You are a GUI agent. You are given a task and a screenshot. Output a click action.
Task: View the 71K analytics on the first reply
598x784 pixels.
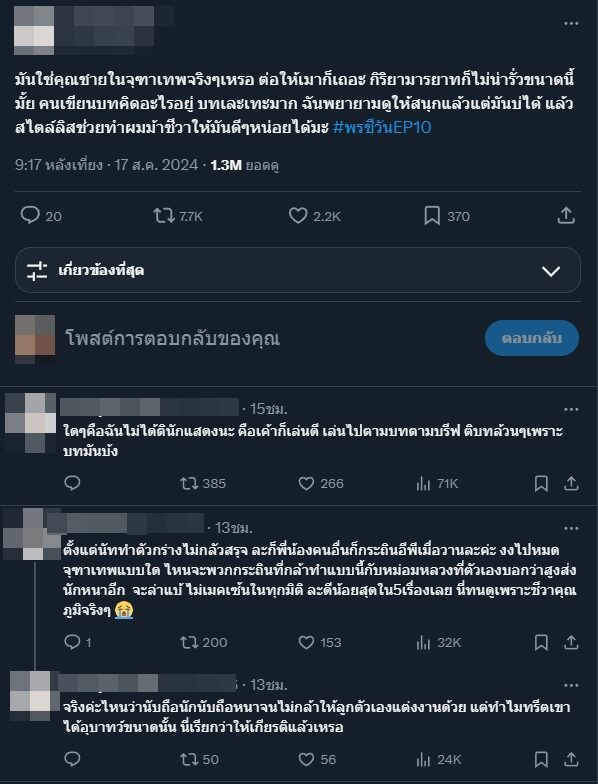pyautogui.click(x=437, y=484)
